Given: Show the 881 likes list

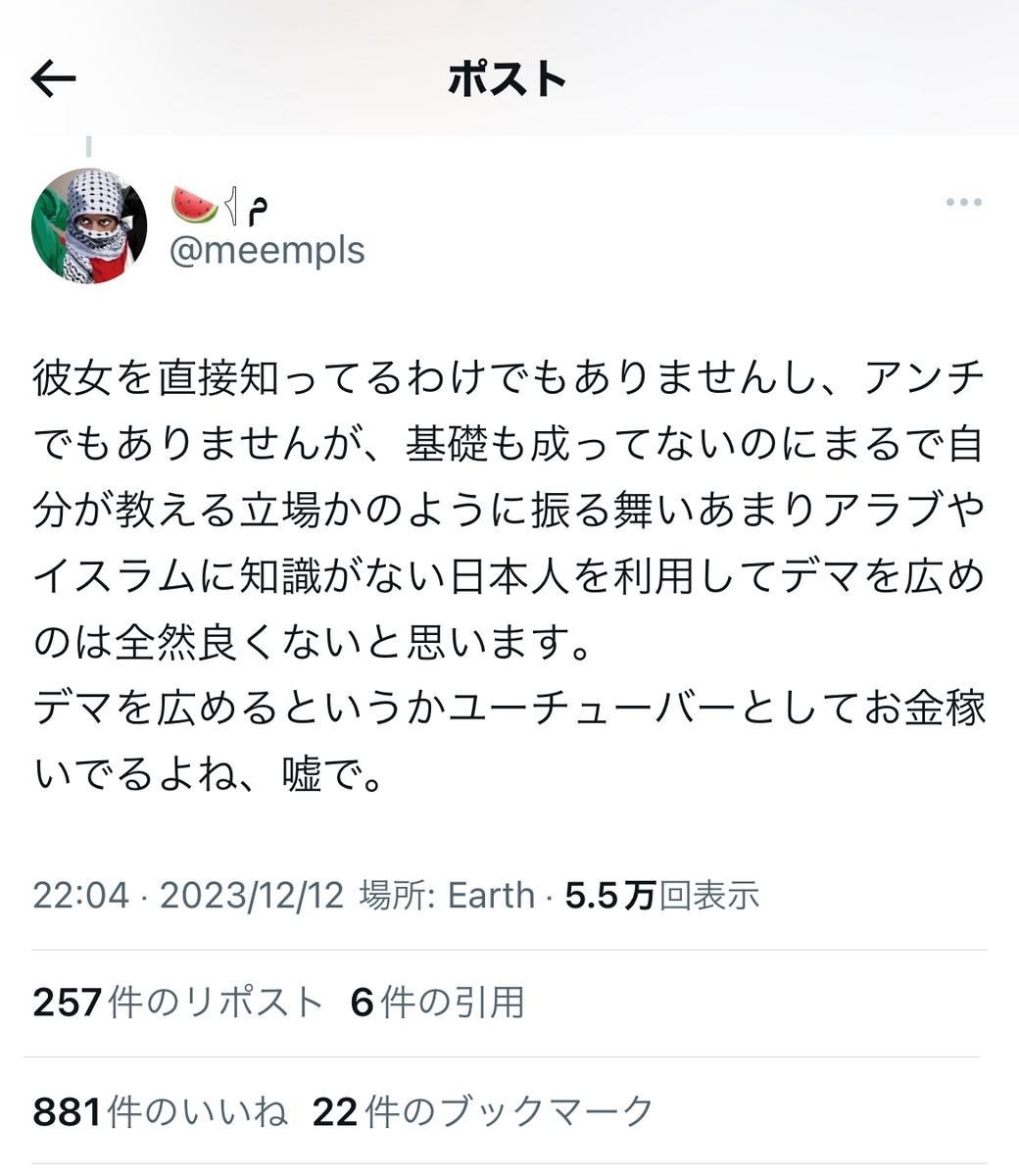Looking at the screenshot, I should (x=161, y=1112).
